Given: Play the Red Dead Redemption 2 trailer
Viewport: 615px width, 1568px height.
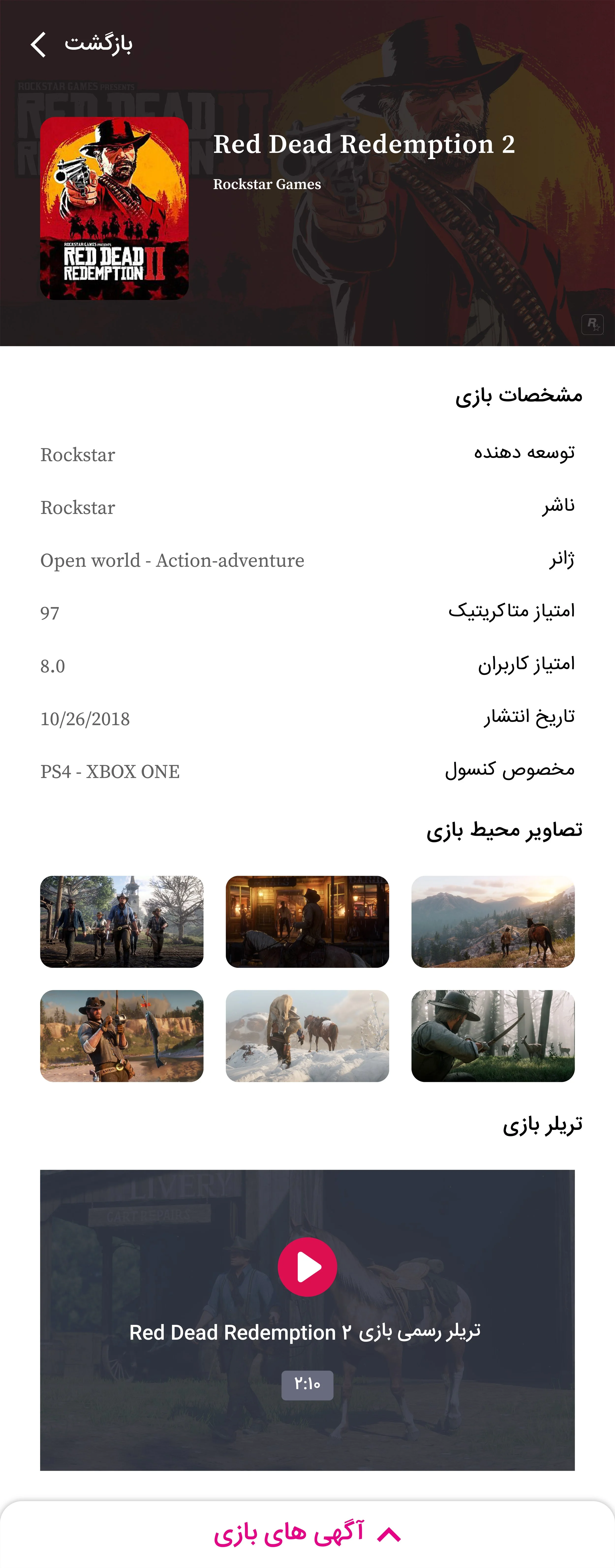Looking at the screenshot, I should [307, 1267].
